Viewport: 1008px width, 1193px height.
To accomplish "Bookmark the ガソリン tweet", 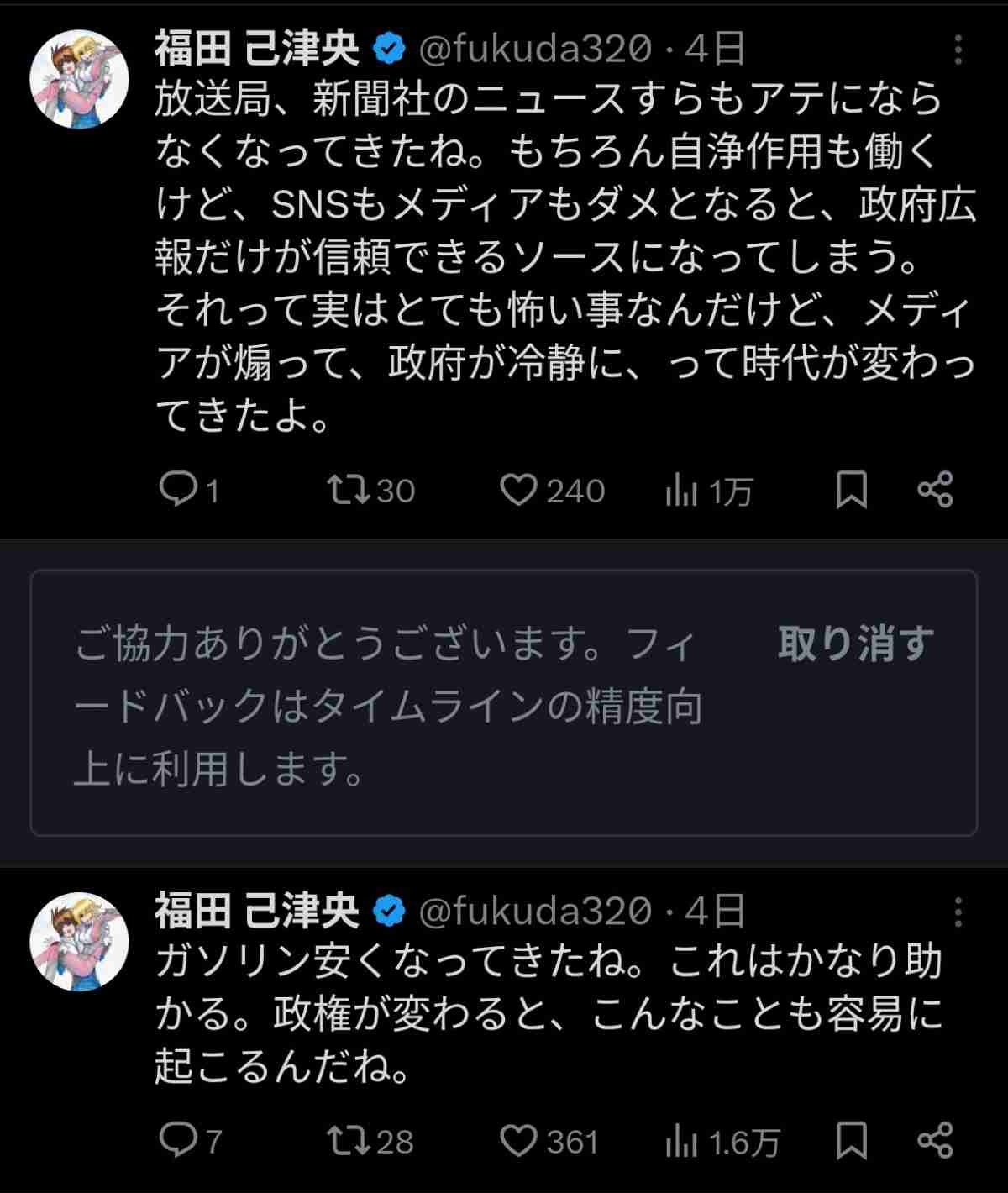I will [x=851, y=1140].
